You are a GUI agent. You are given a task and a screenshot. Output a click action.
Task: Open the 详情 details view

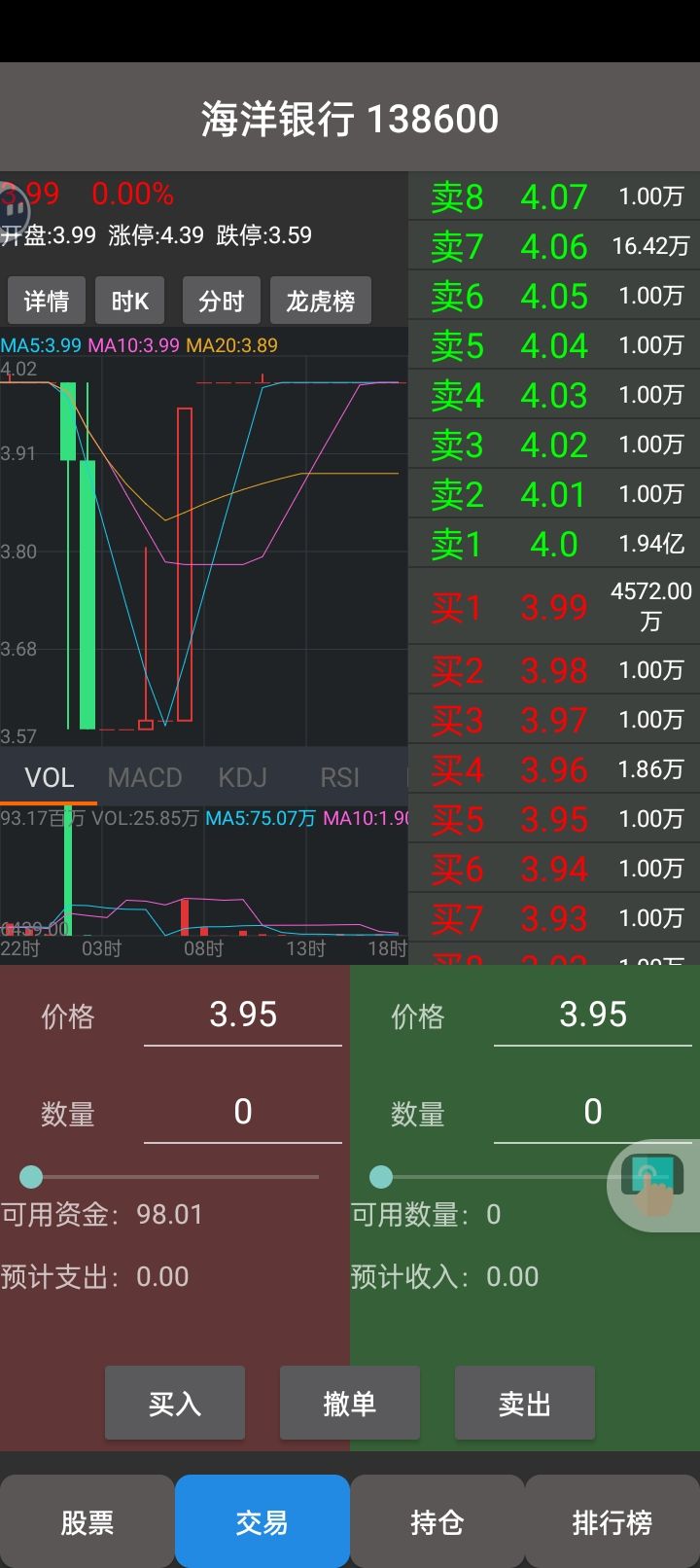pyautogui.click(x=47, y=301)
